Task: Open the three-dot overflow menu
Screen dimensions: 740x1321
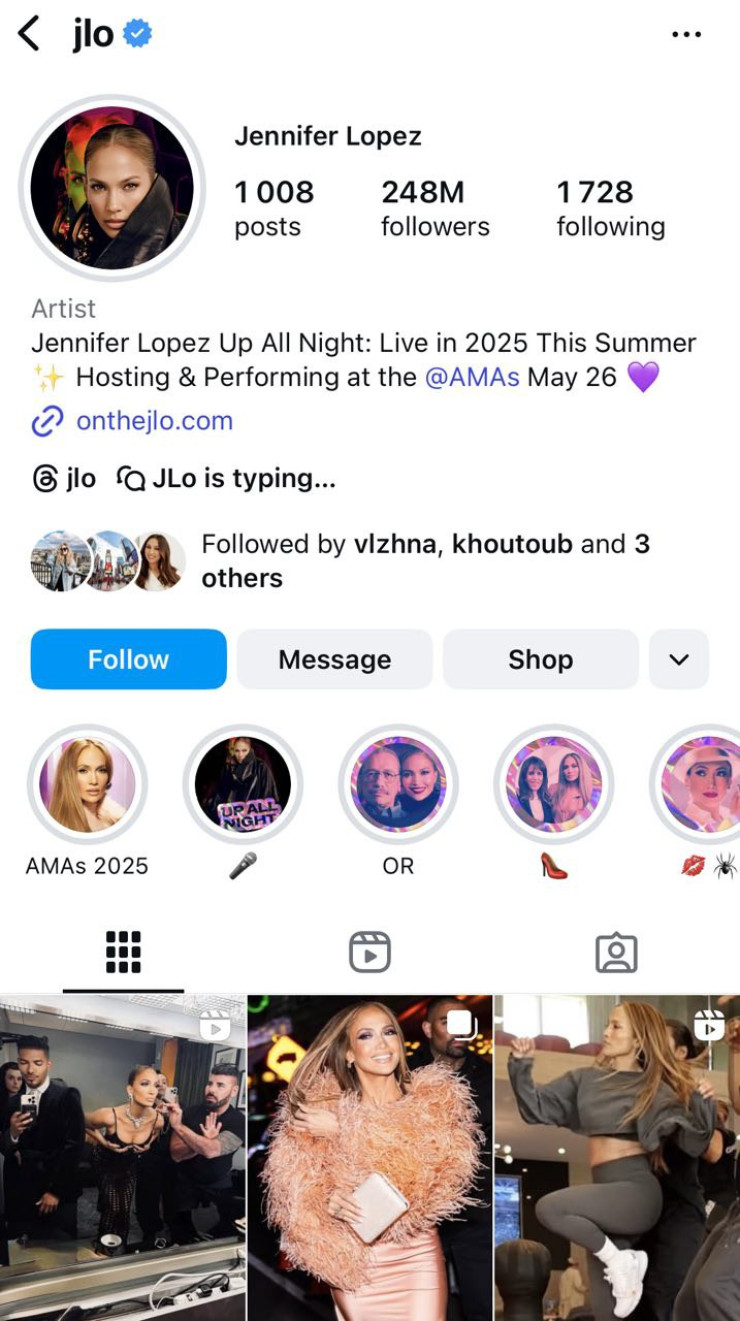Action: [686, 34]
